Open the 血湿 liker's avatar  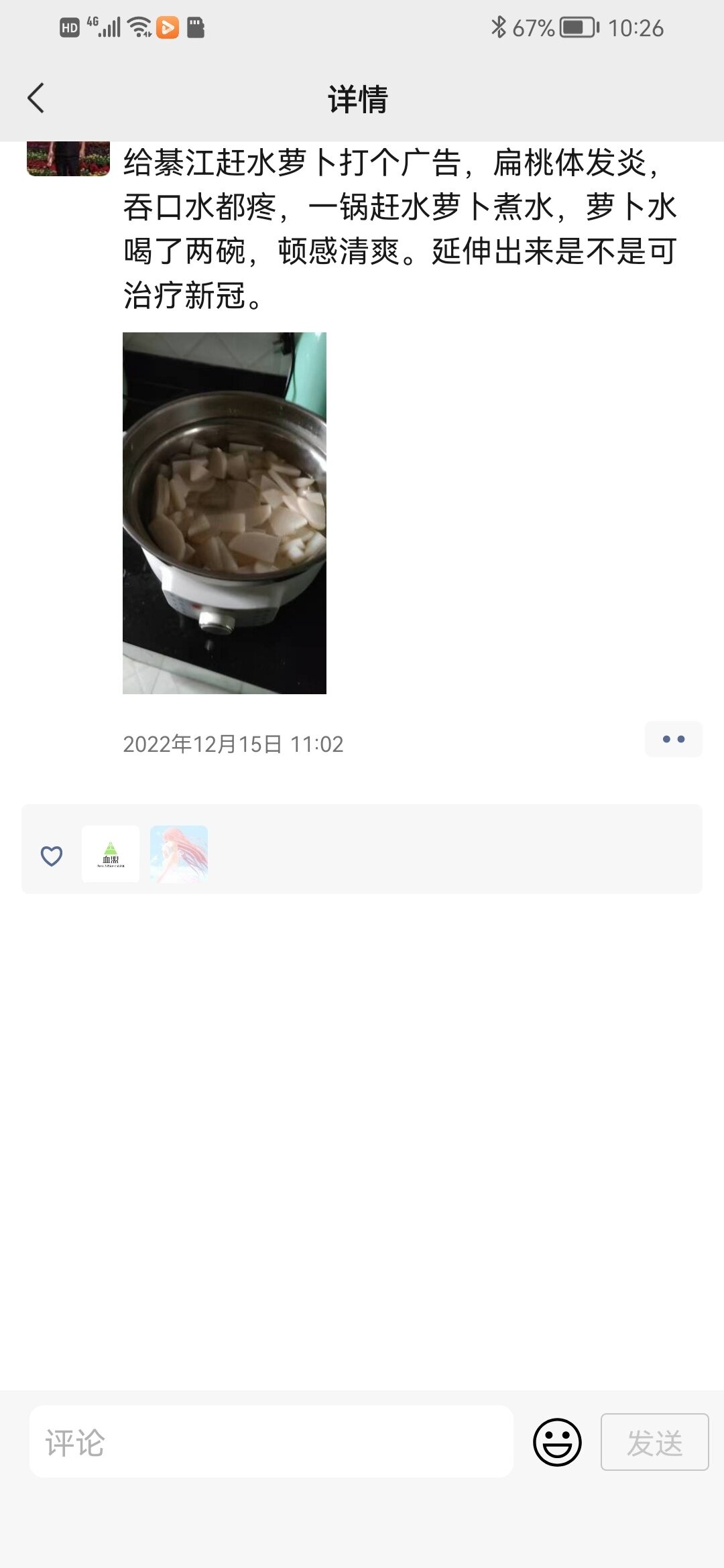click(111, 854)
